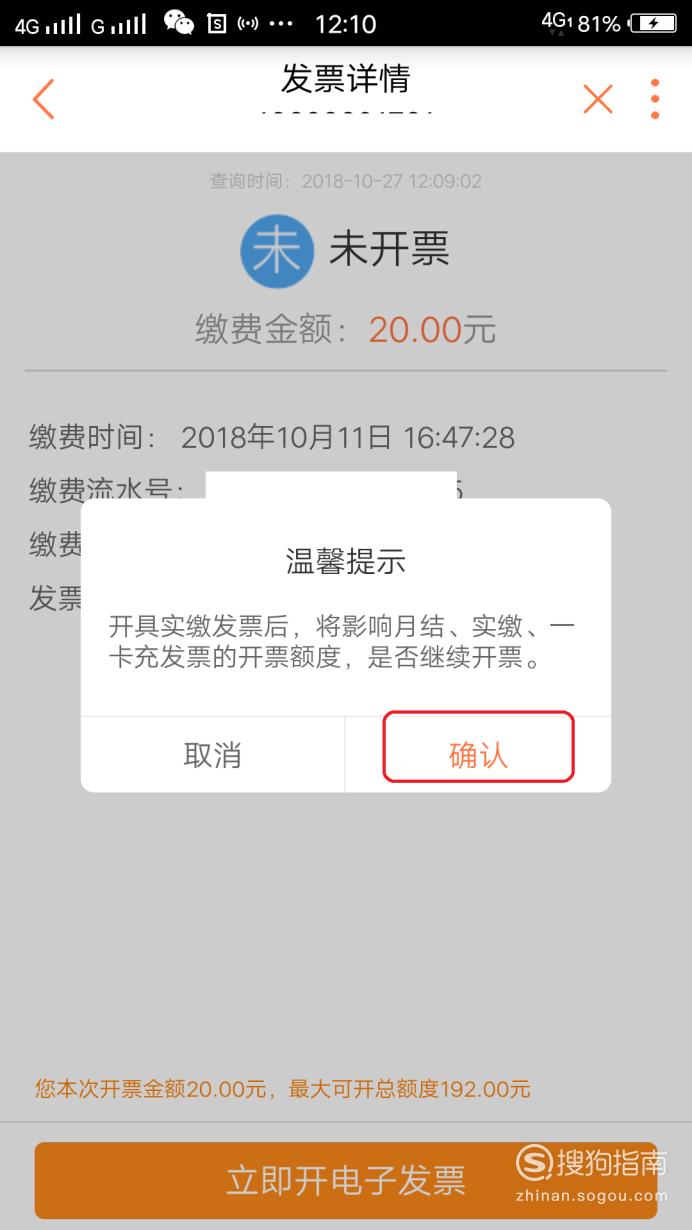The image size is (692, 1230).
Task: Close the page with the X icon
Action: pos(598,99)
